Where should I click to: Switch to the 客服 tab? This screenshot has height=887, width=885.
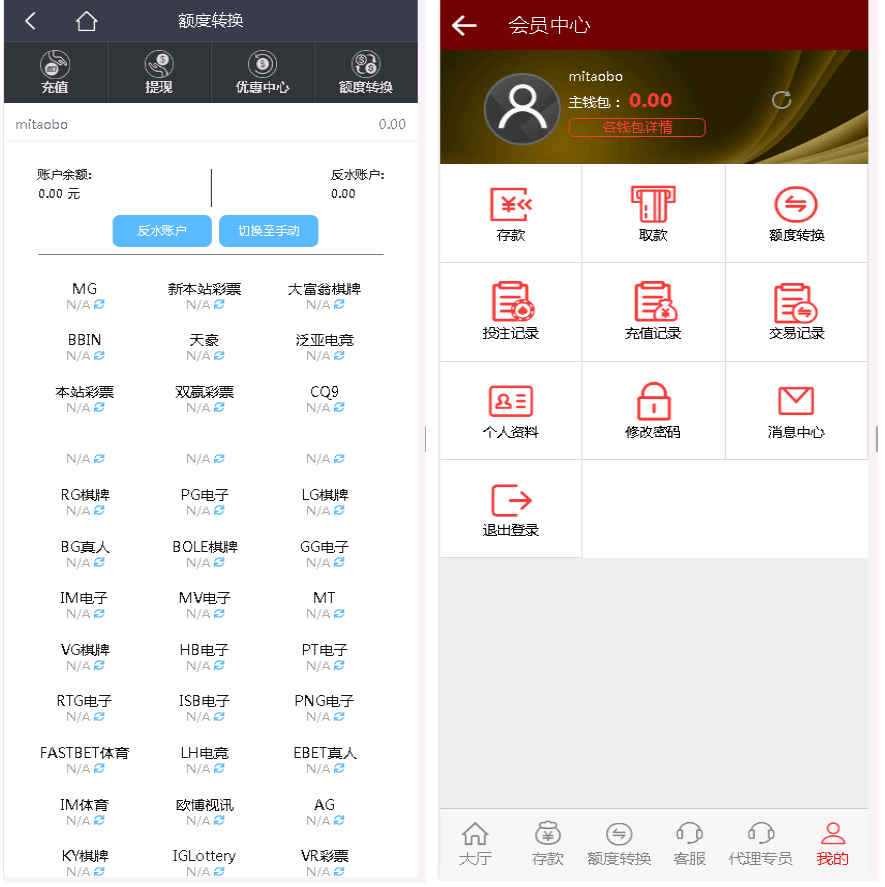[x=689, y=845]
